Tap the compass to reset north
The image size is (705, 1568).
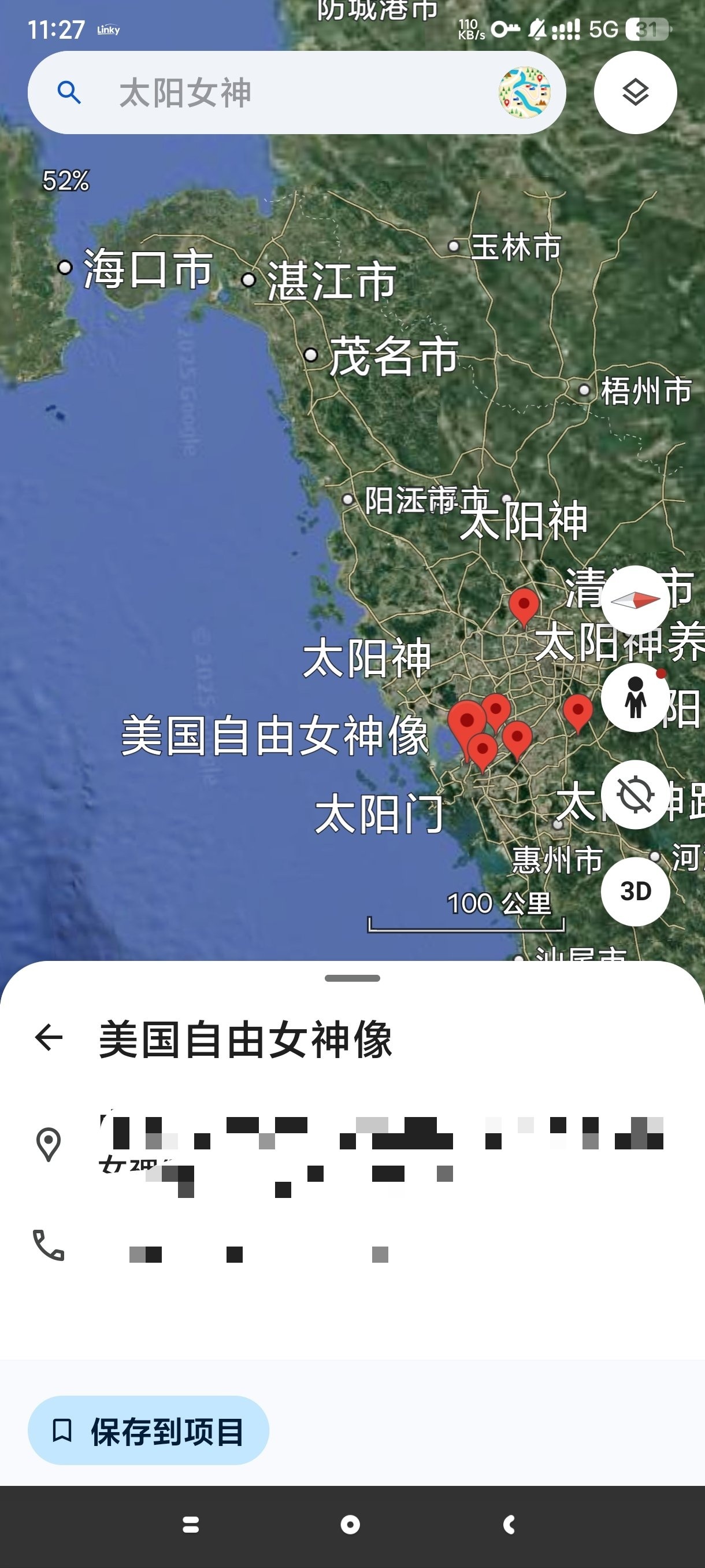635,600
